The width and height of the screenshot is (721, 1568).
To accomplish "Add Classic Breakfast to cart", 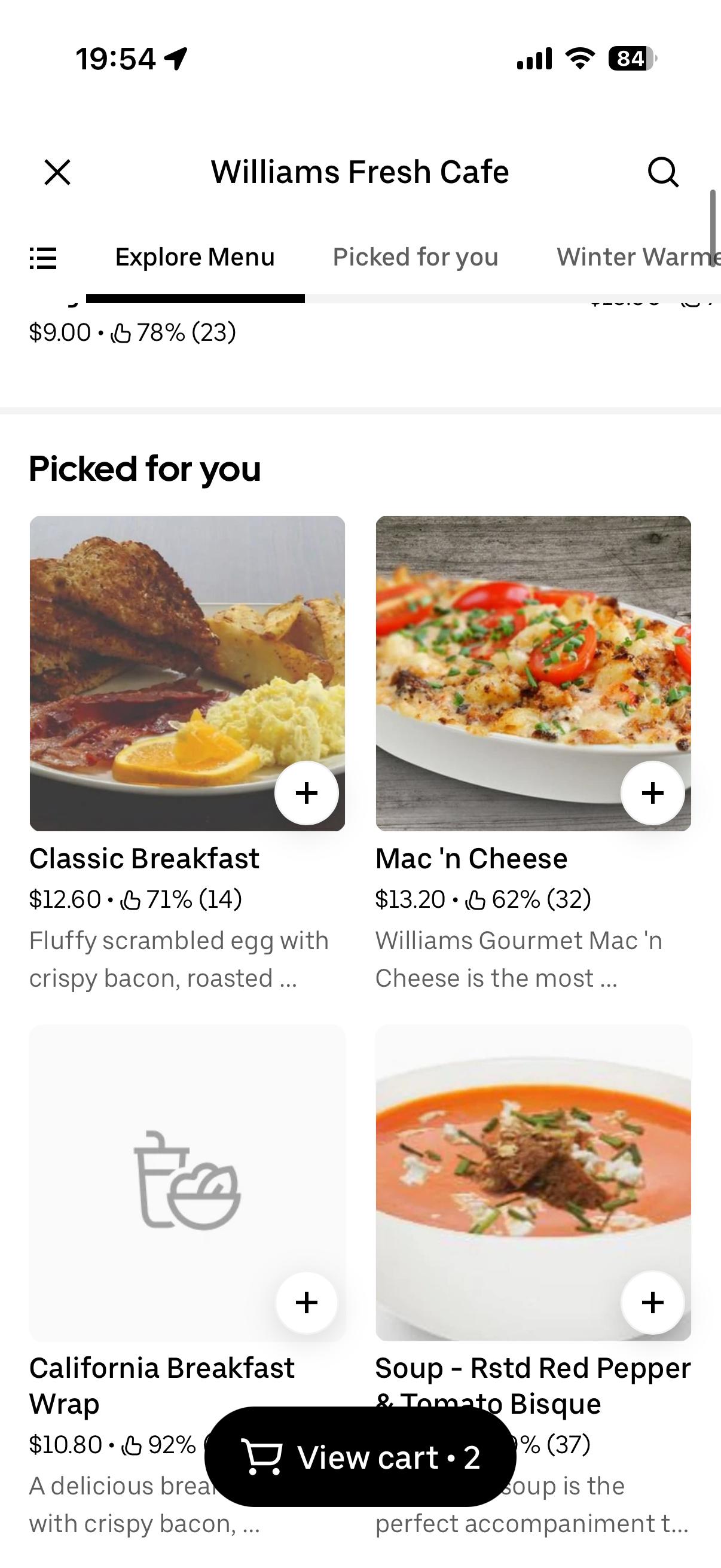I will tap(307, 793).
